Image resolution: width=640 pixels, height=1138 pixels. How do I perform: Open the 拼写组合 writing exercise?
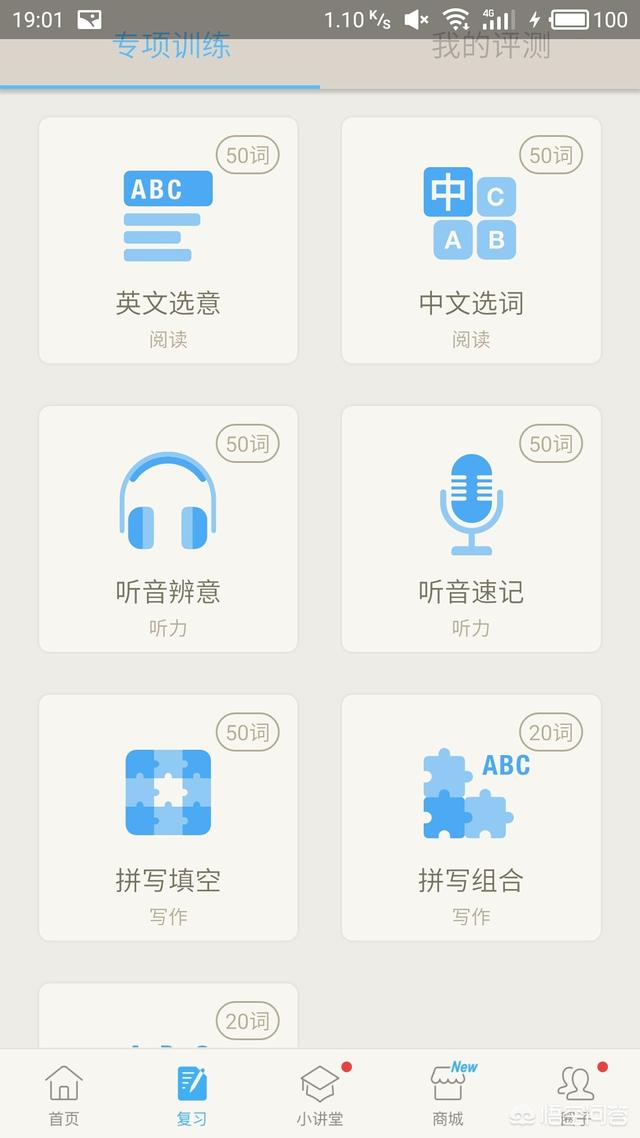pos(471,818)
